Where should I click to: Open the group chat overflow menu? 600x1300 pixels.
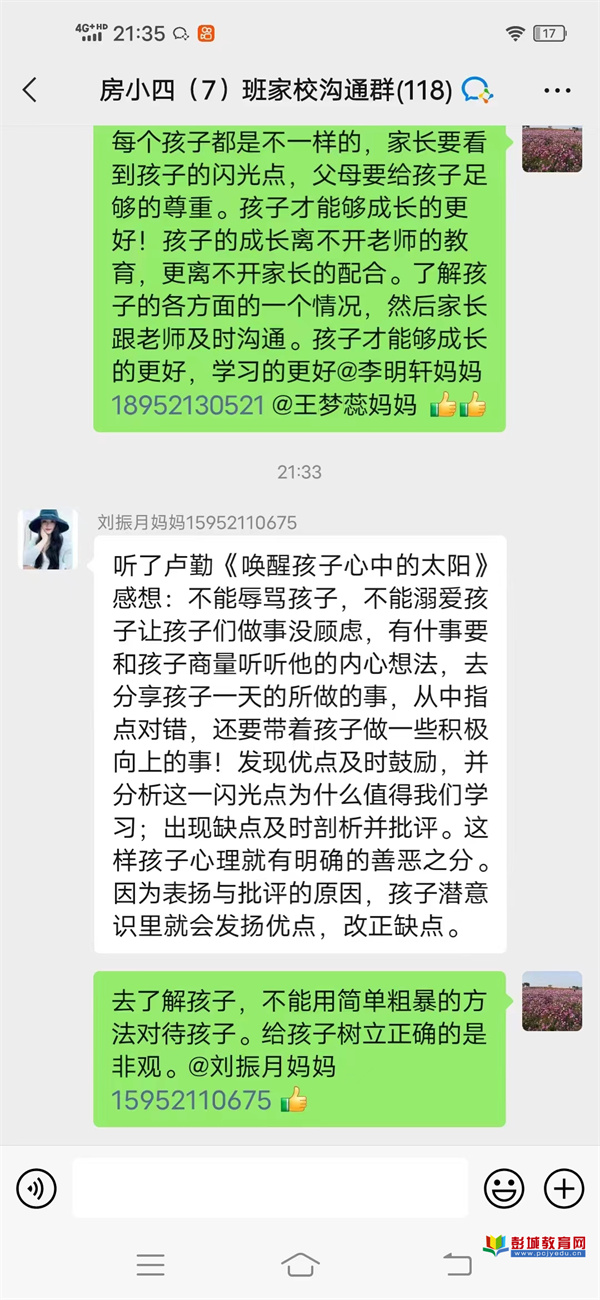click(x=557, y=91)
